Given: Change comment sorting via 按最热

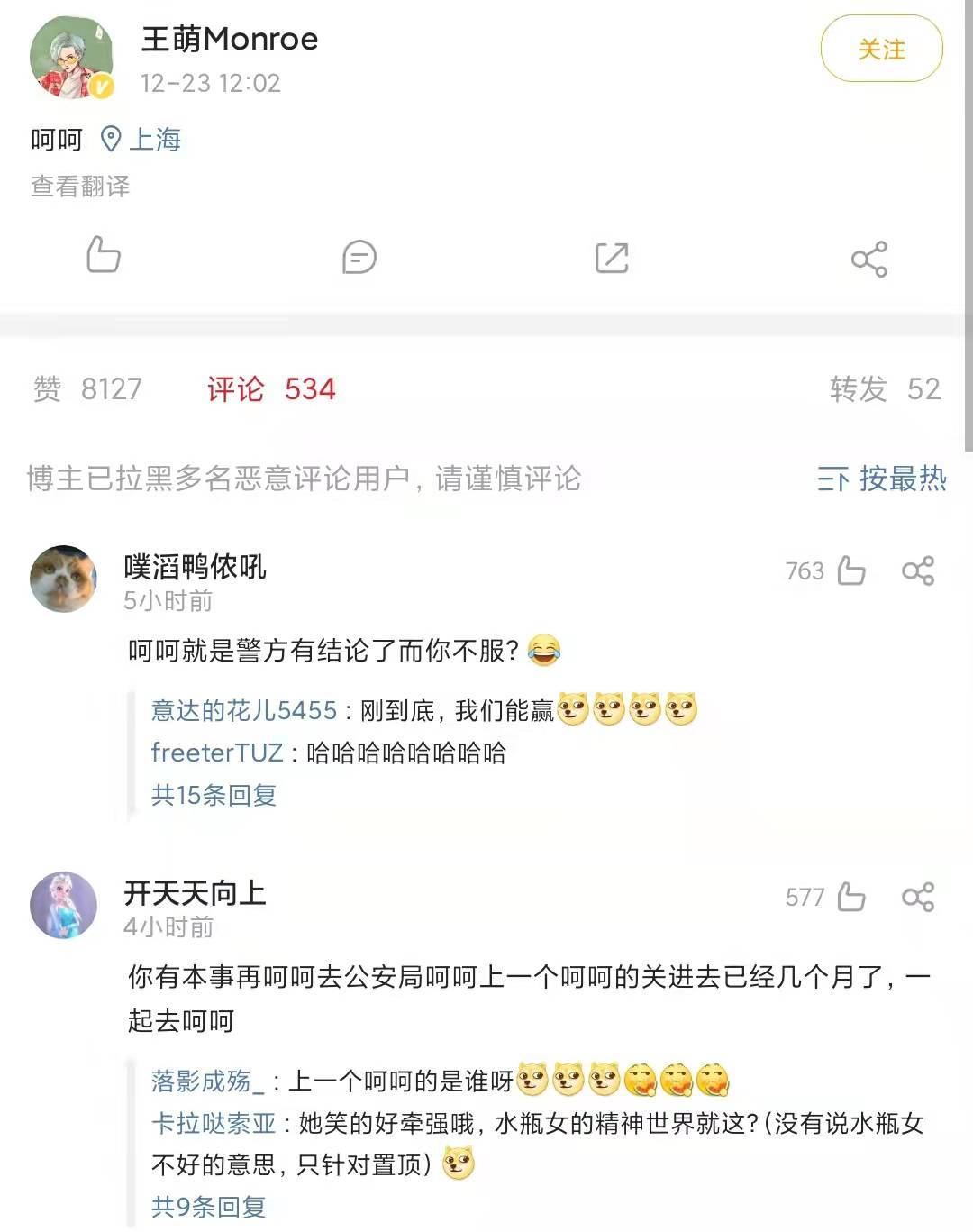Looking at the screenshot, I should (x=881, y=479).
